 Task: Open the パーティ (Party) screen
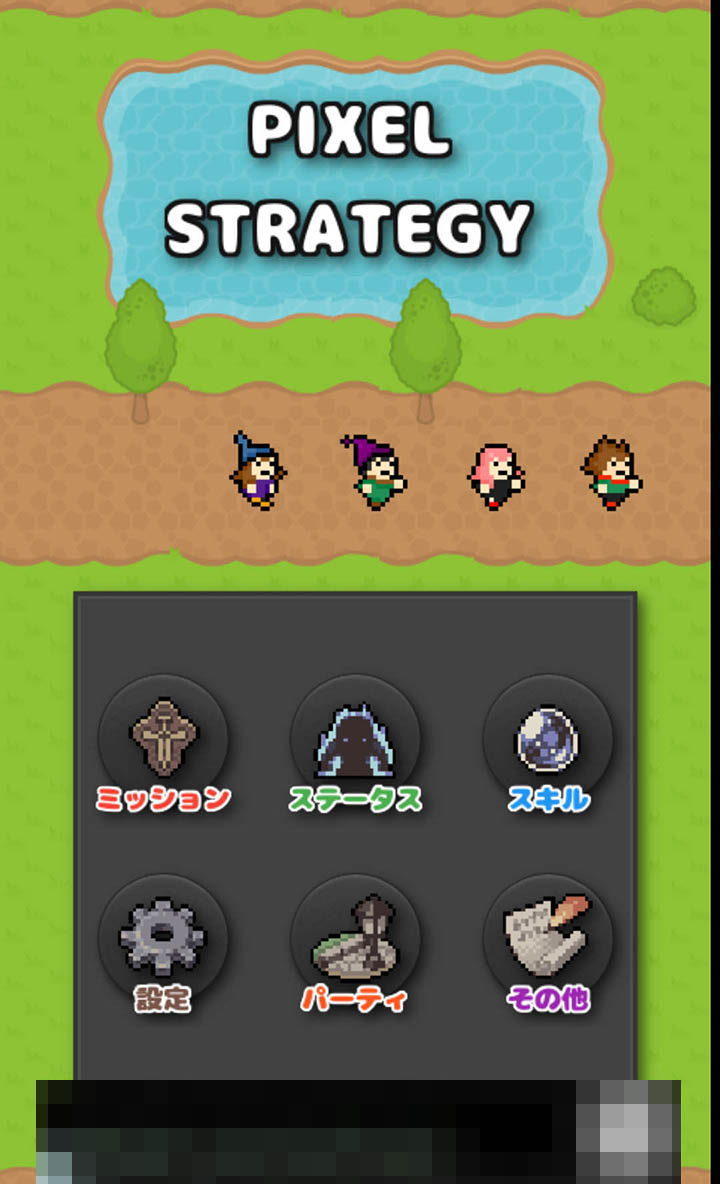point(355,938)
